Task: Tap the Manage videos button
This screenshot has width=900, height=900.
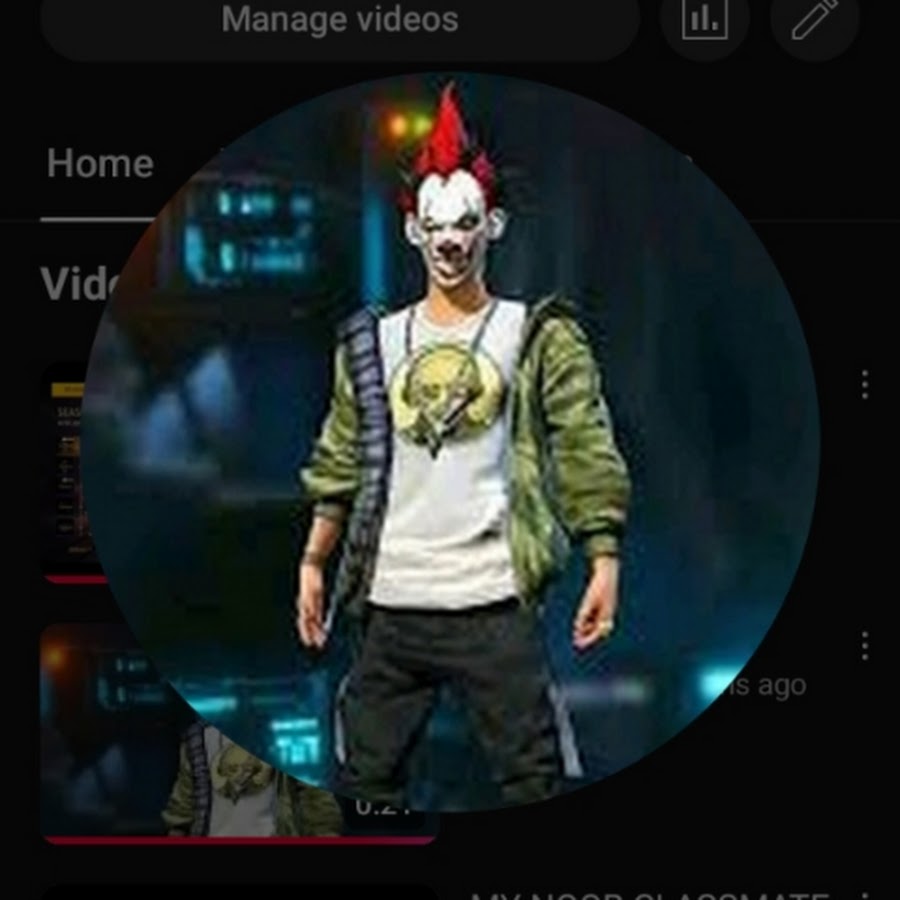Action: 340,20
